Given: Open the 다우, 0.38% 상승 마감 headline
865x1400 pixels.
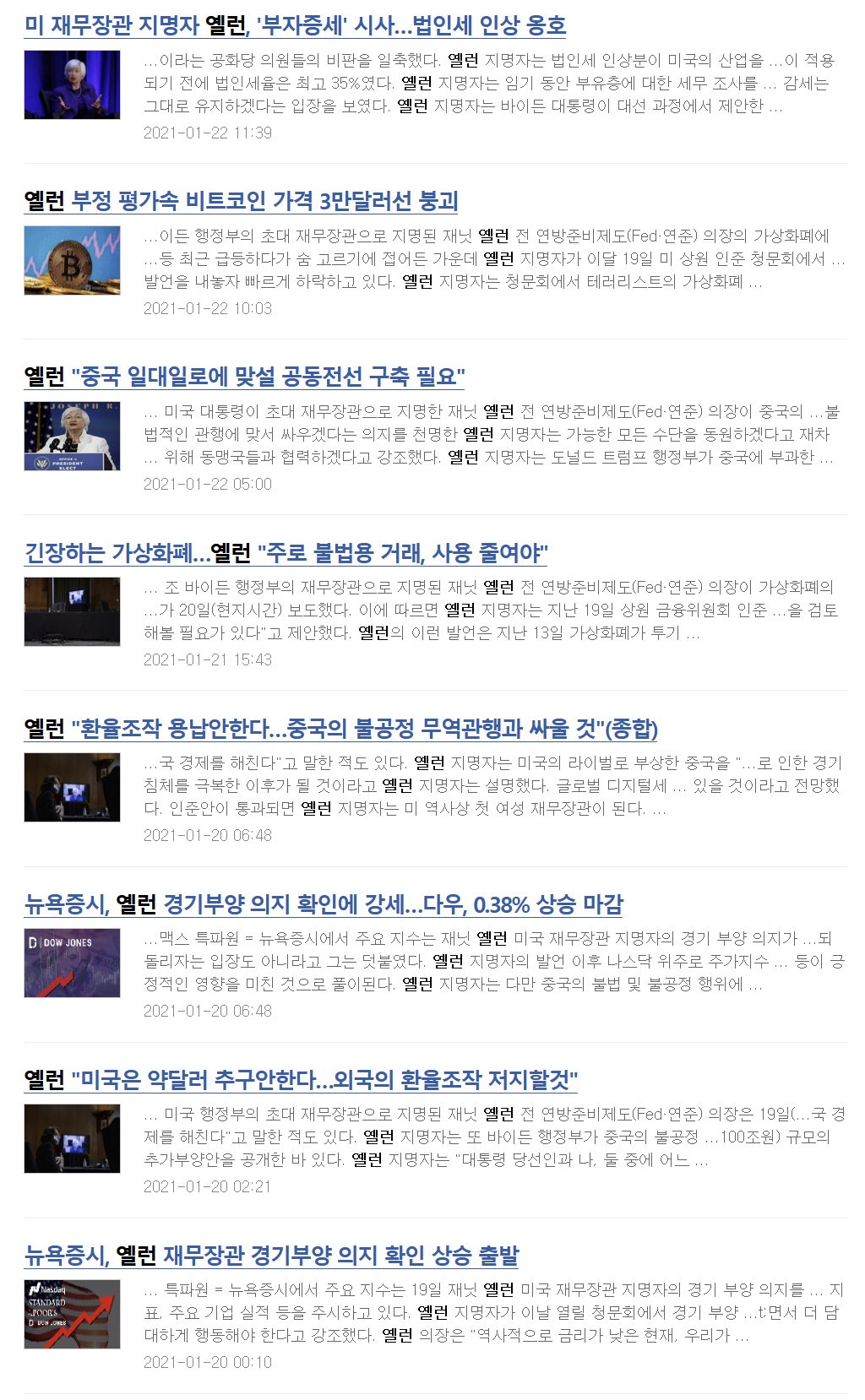Looking at the screenshot, I should tap(324, 904).
